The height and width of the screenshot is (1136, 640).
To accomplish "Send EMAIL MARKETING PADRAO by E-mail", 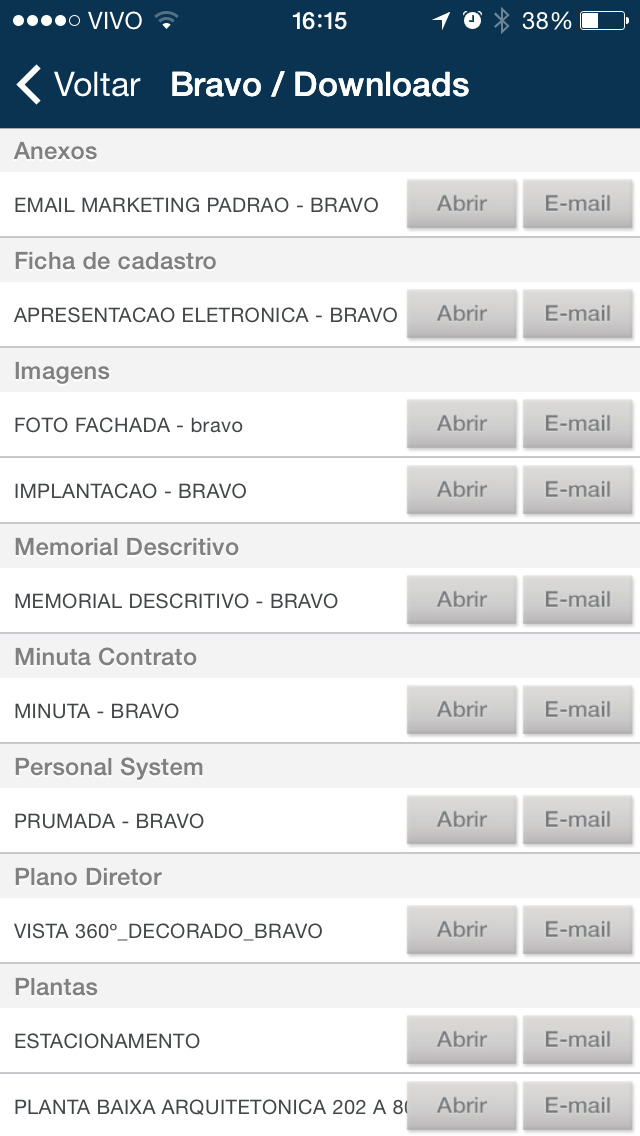I will 578,204.
